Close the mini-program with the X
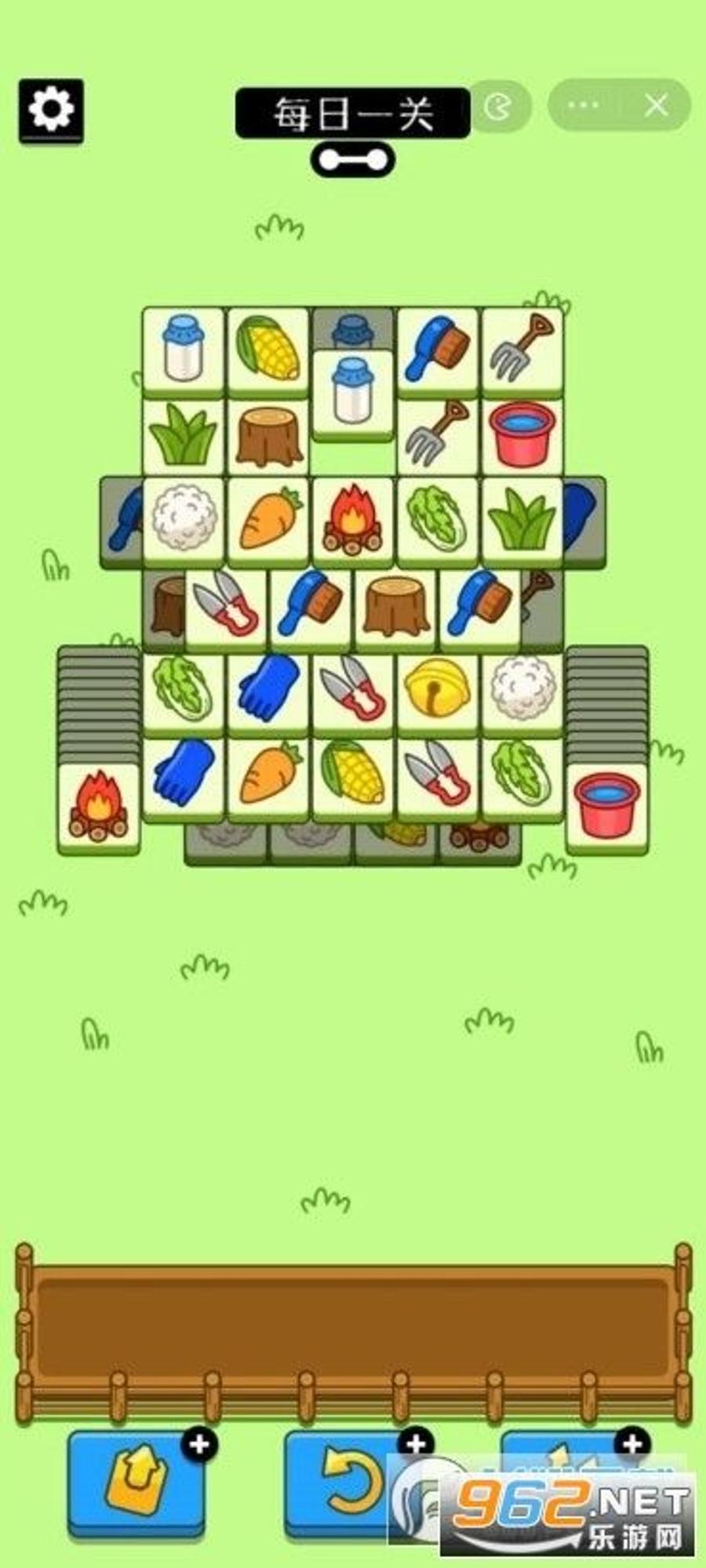706x1568 pixels. tap(656, 105)
